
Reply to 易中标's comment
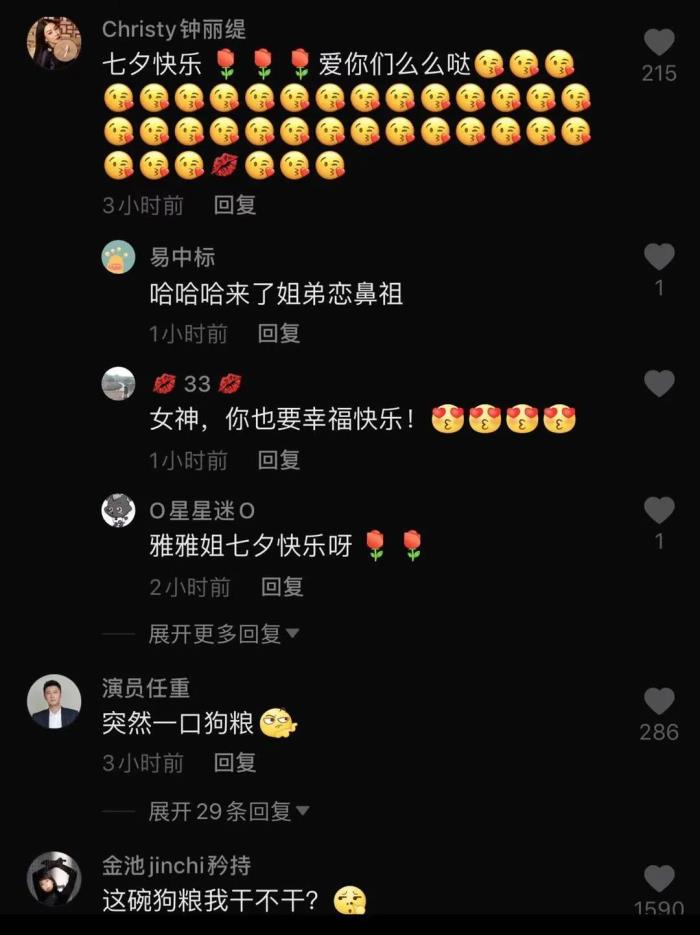279,334
